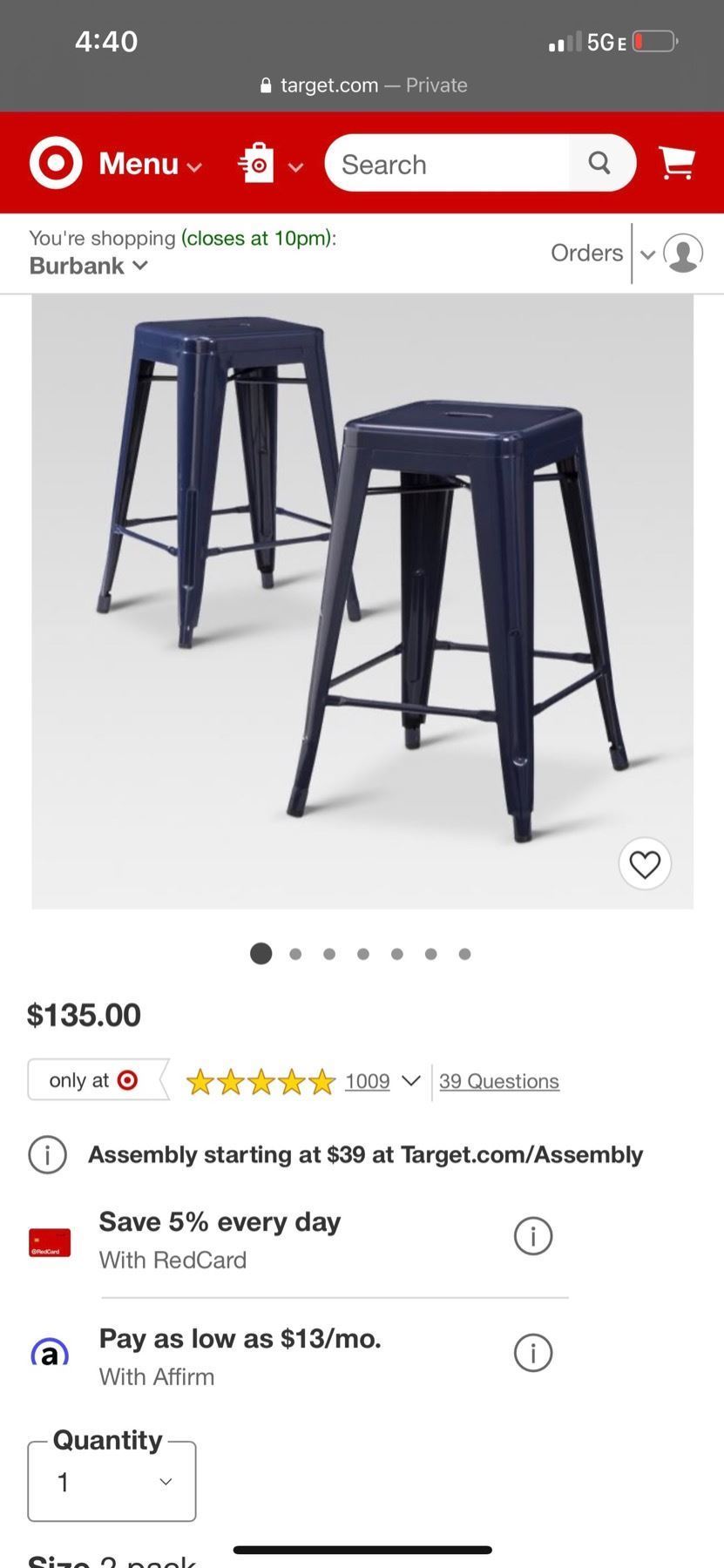This screenshot has width=724, height=1568.
Task: Favorite the stools with the heart
Action: (x=645, y=864)
